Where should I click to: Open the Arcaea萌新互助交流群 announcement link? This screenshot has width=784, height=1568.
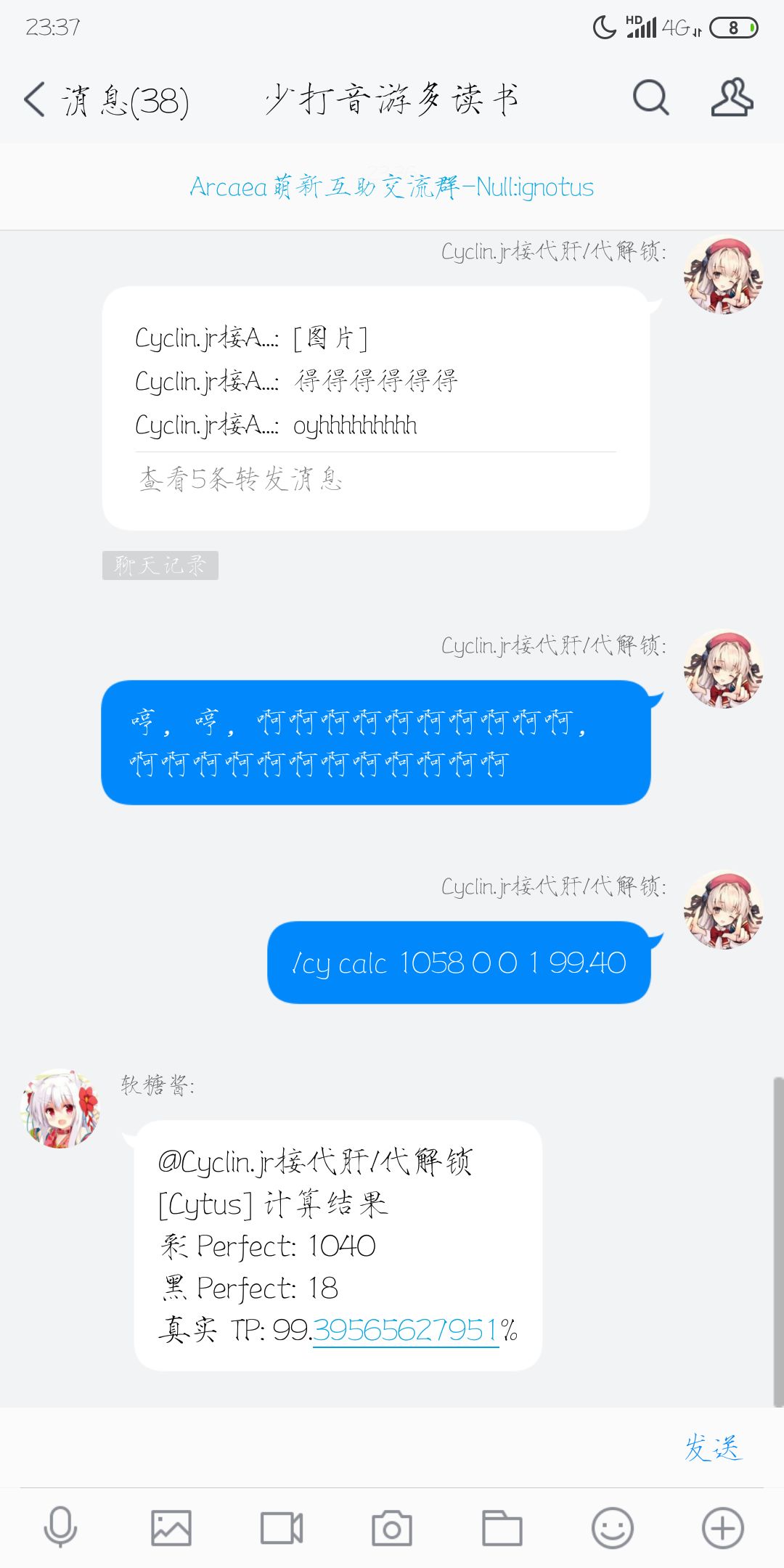pyautogui.click(x=392, y=187)
